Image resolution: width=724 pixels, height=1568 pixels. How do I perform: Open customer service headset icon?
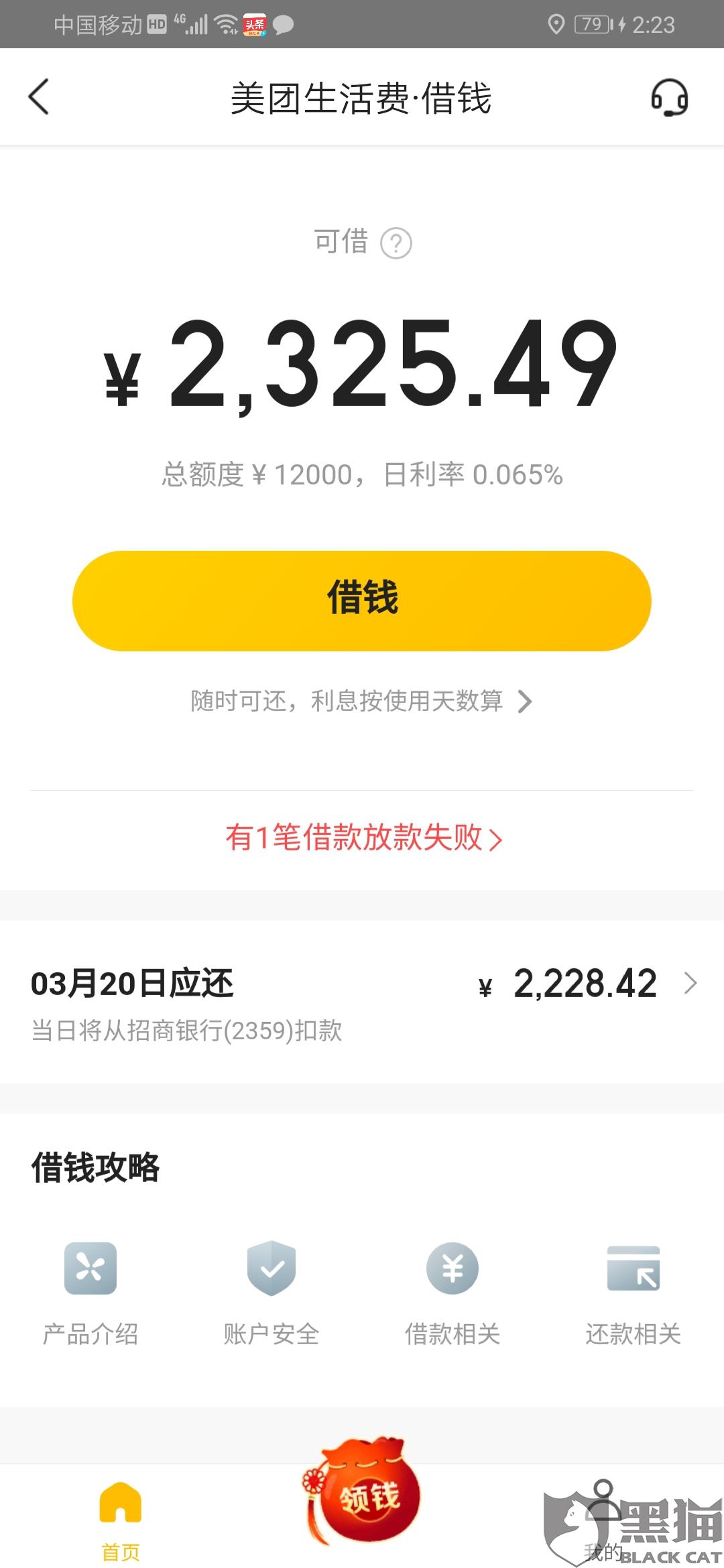pyautogui.click(x=669, y=98)
